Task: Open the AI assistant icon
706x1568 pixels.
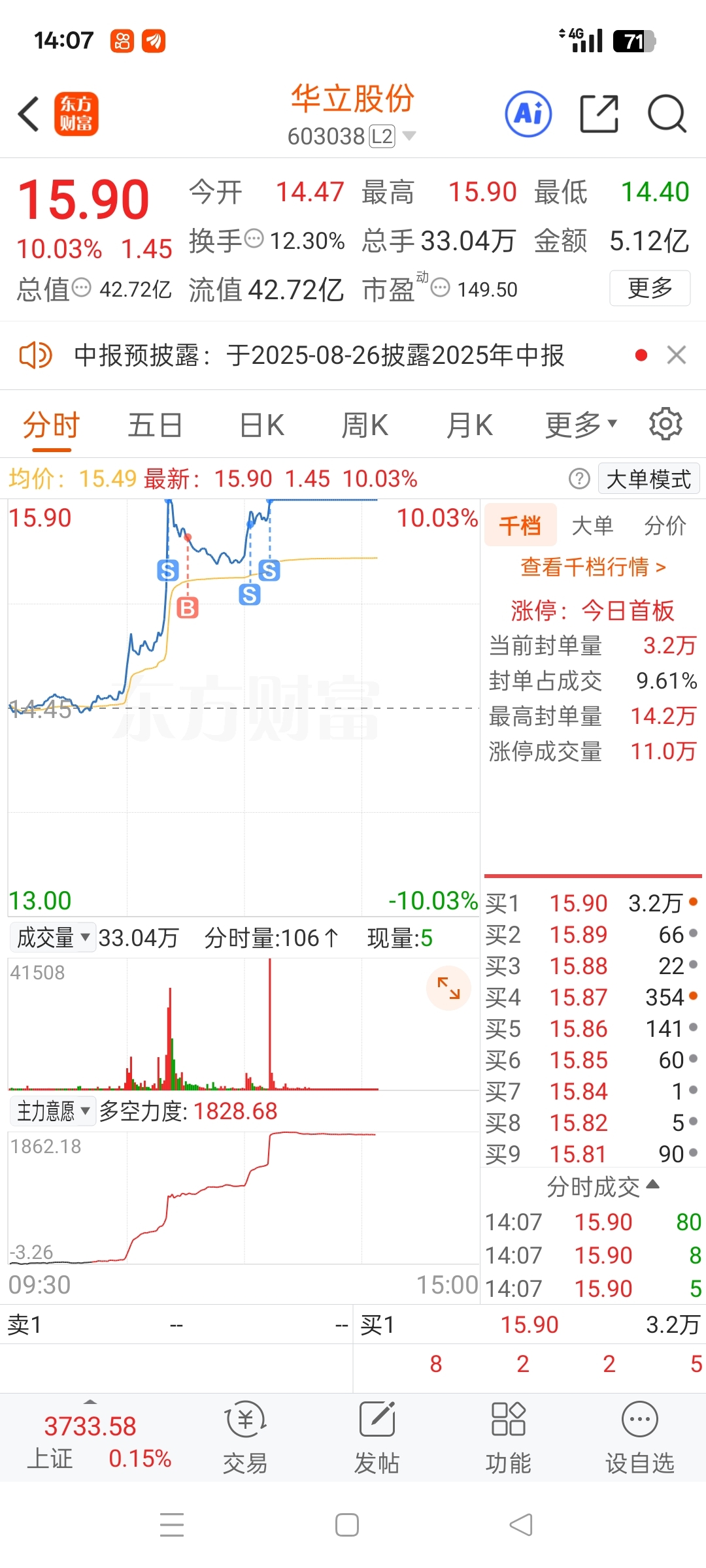Action: coord(528,114)
